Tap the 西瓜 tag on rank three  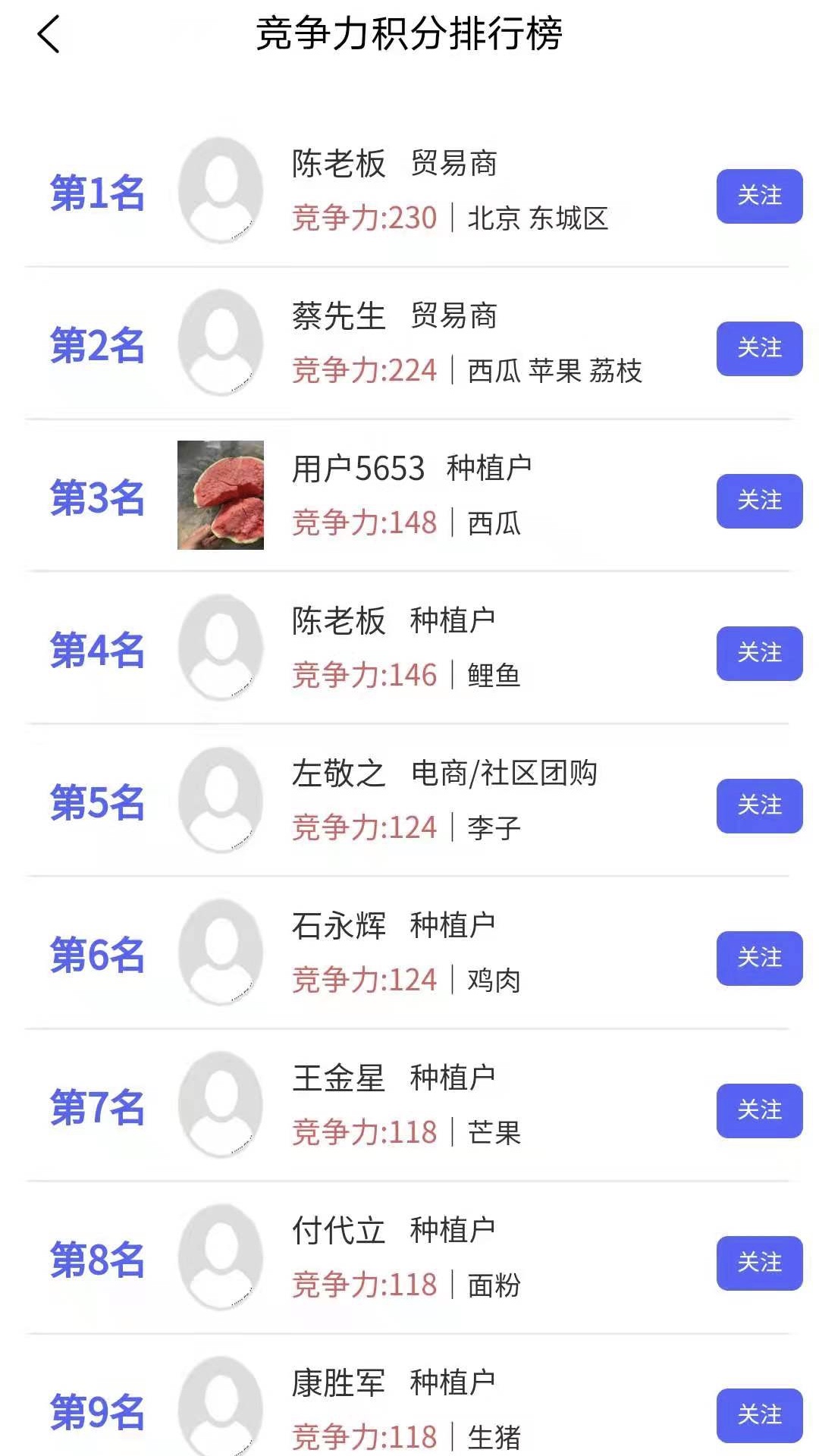click(494, 523)
